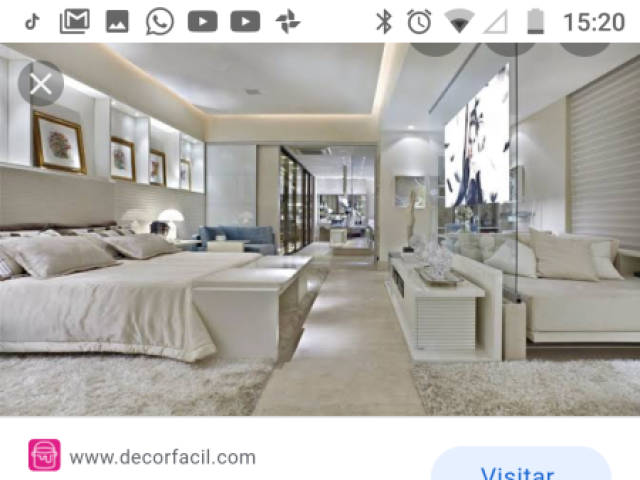Open the www.decorfacil.com source link
640x480 pixels.
(x=162, y=457)
